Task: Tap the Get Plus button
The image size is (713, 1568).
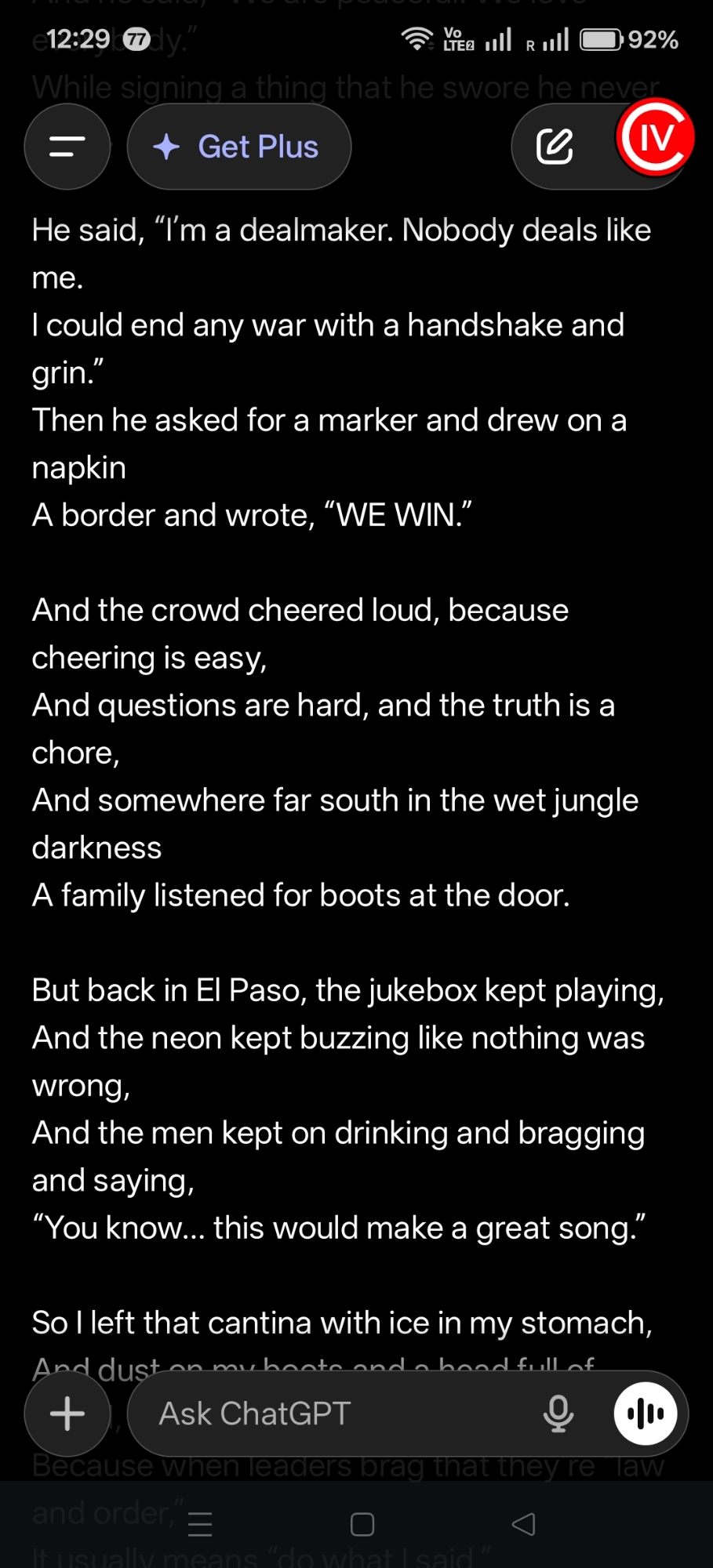Action: [239, 147]
